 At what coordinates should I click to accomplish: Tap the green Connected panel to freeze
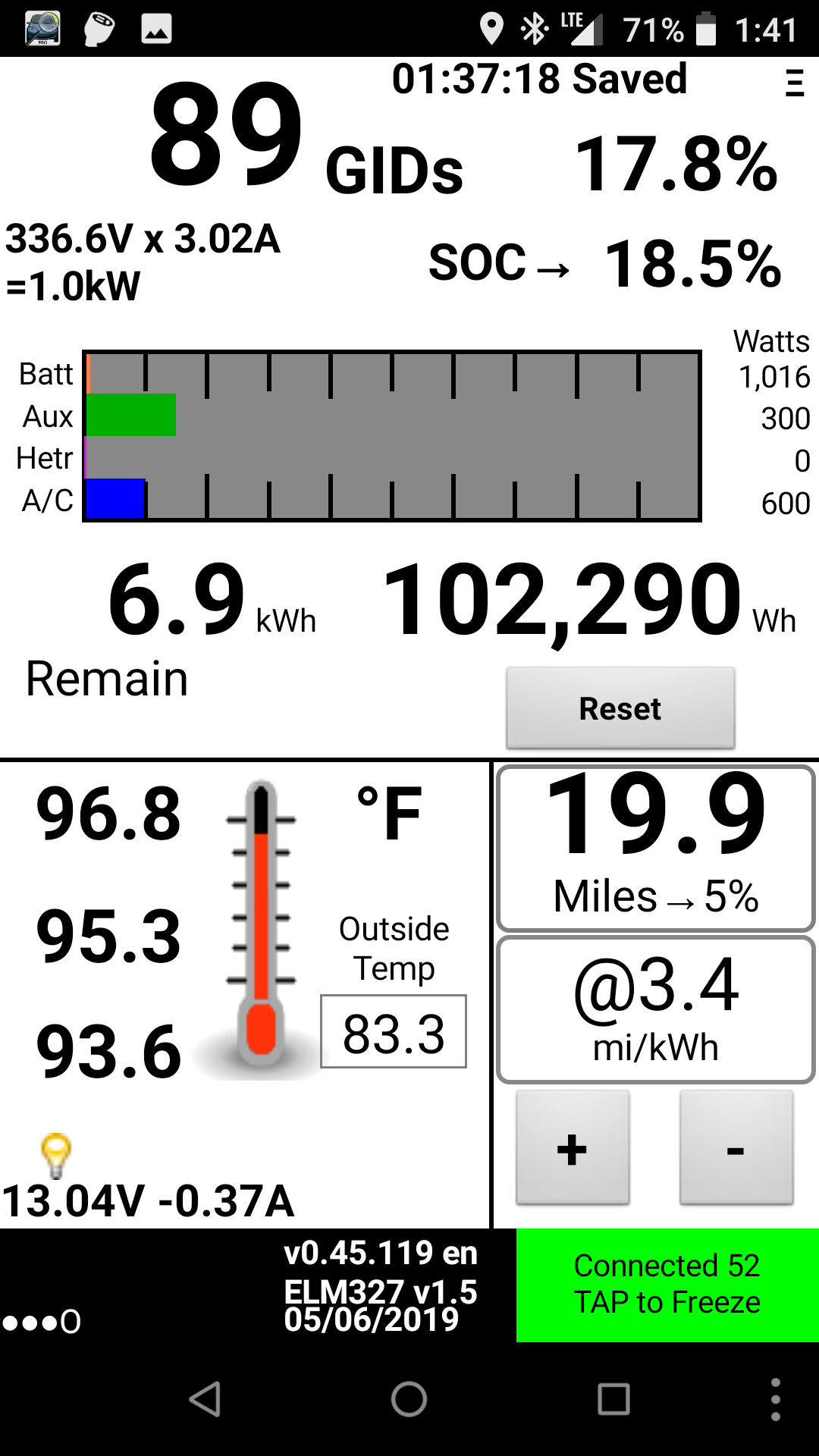[x=667, y=1285]
